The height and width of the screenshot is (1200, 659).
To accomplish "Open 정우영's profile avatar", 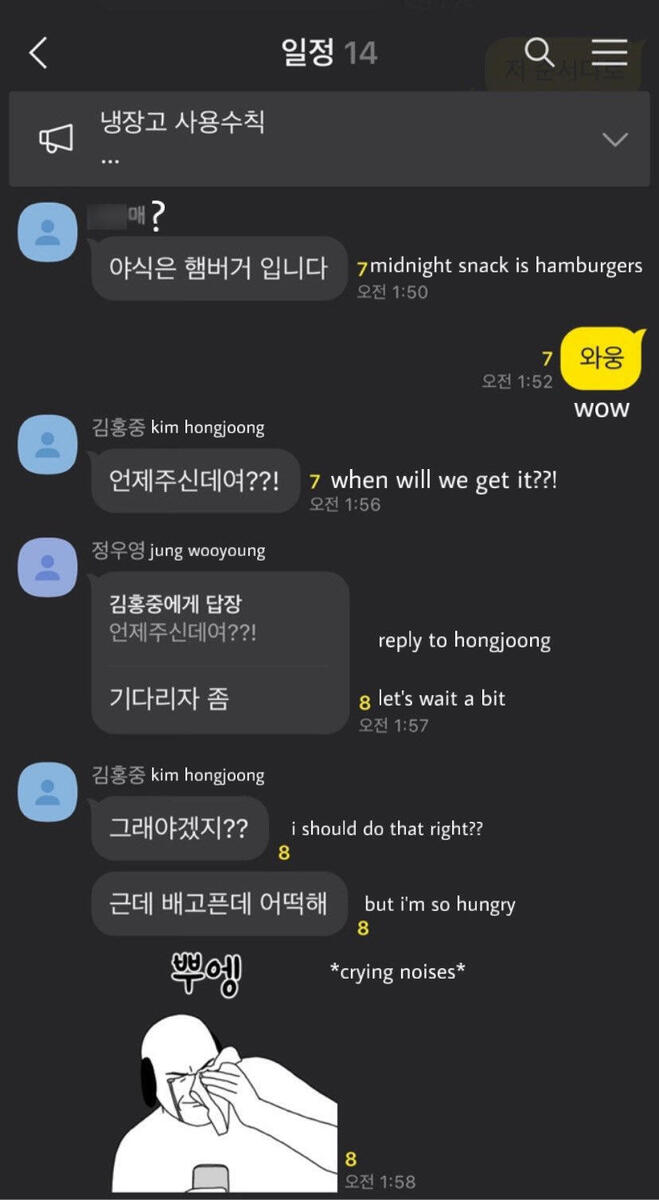I will coord(48,567).
